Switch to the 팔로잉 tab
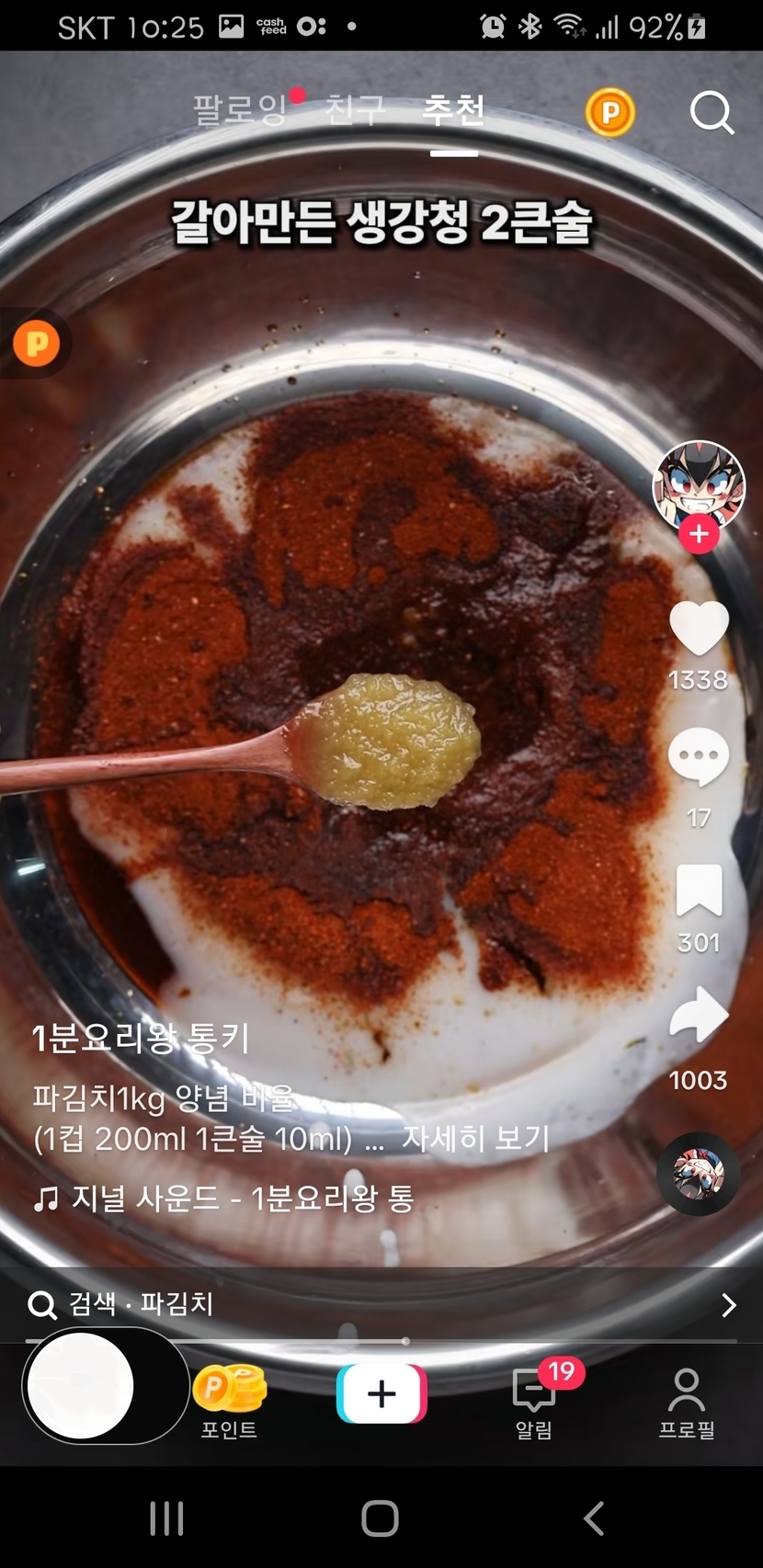Viewport: 763px width, 1568px height. 240,111
